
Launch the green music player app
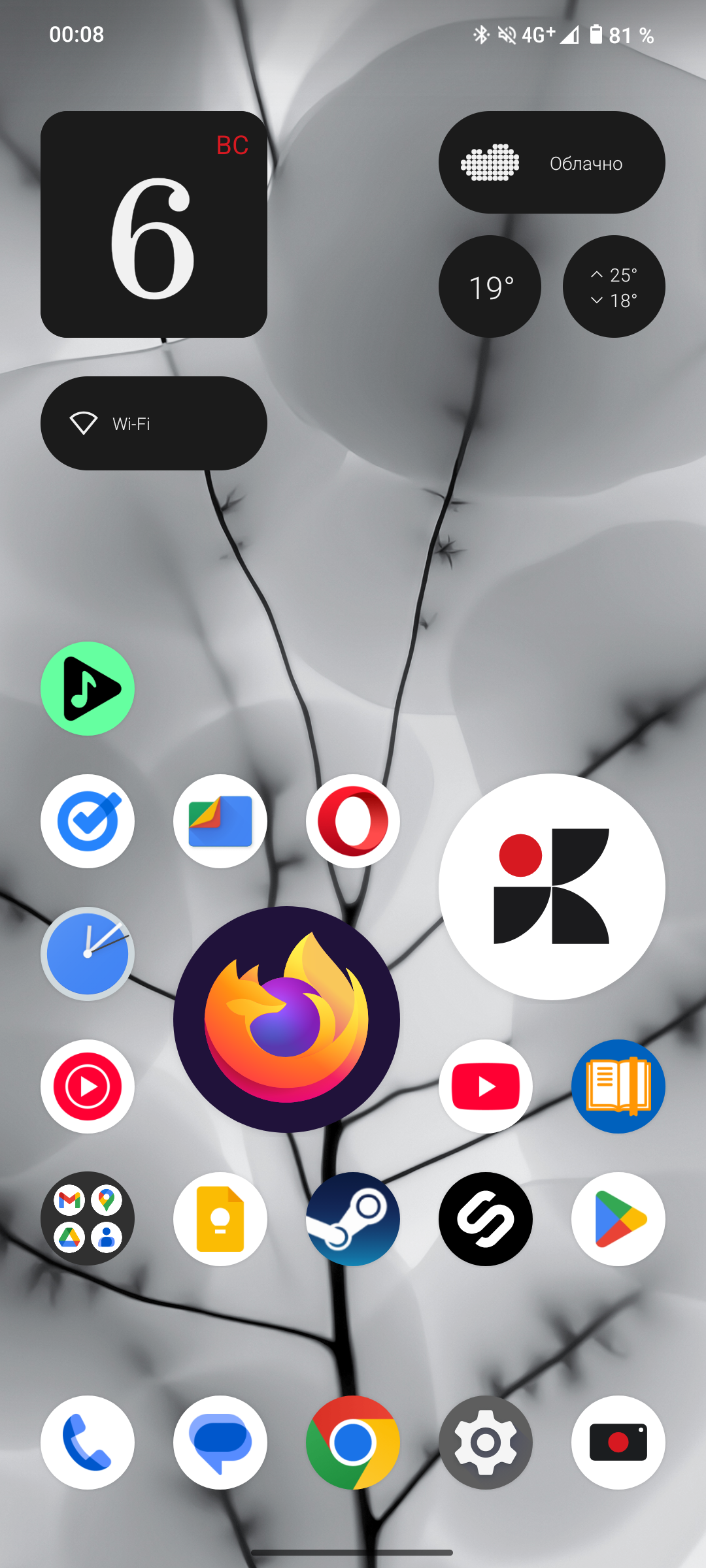click(88, 689)
